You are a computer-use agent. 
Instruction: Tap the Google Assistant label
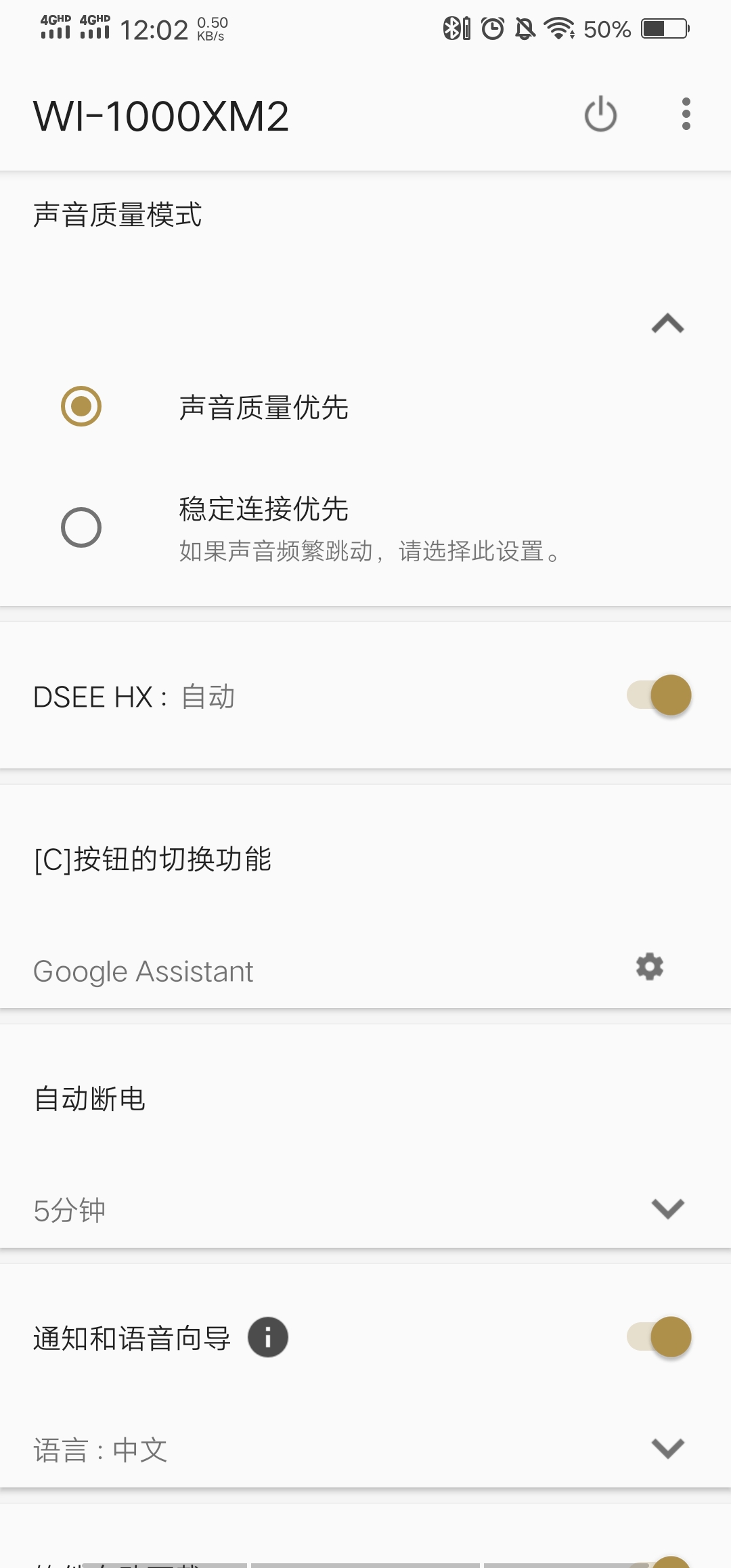coord(143,970)
